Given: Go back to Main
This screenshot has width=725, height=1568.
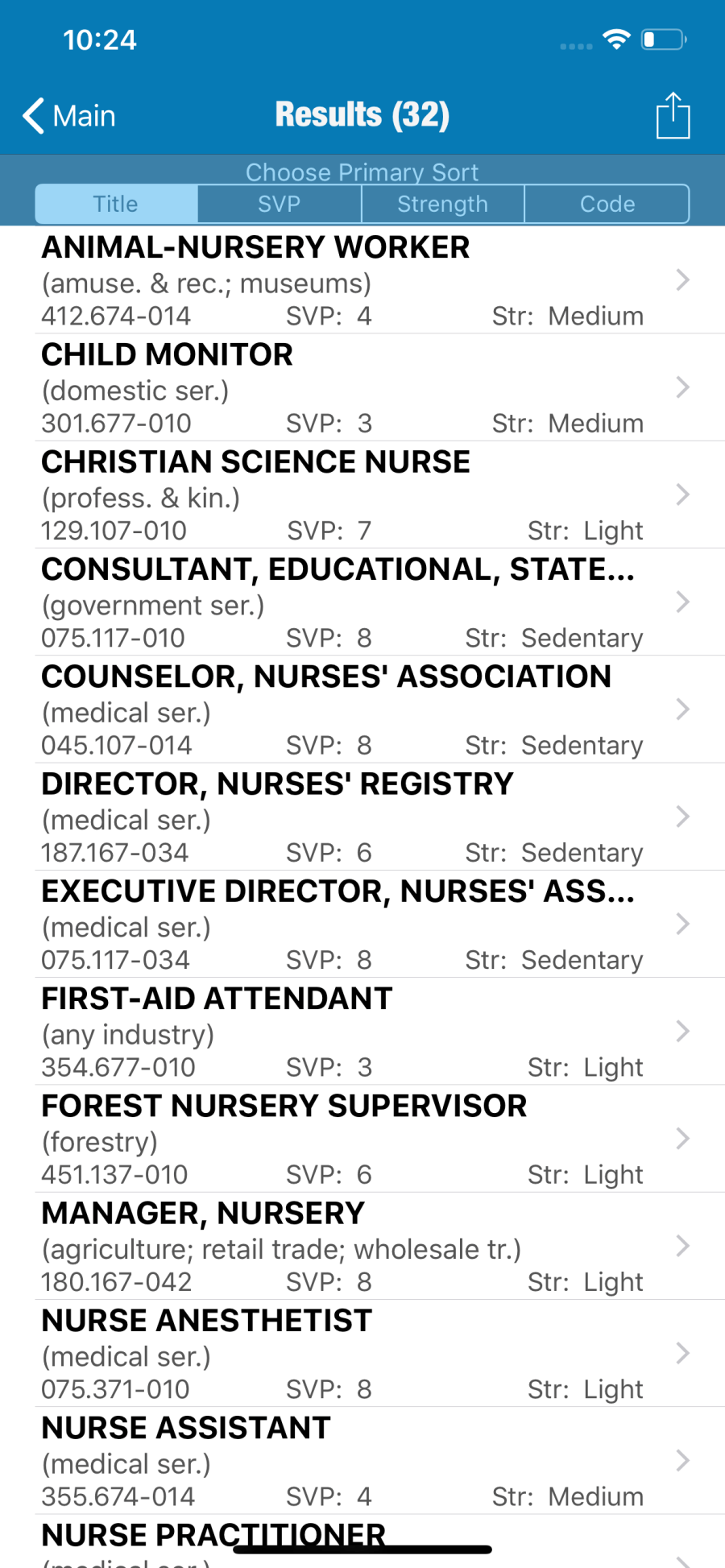Looking at the screenshot, I should (69, 116).
